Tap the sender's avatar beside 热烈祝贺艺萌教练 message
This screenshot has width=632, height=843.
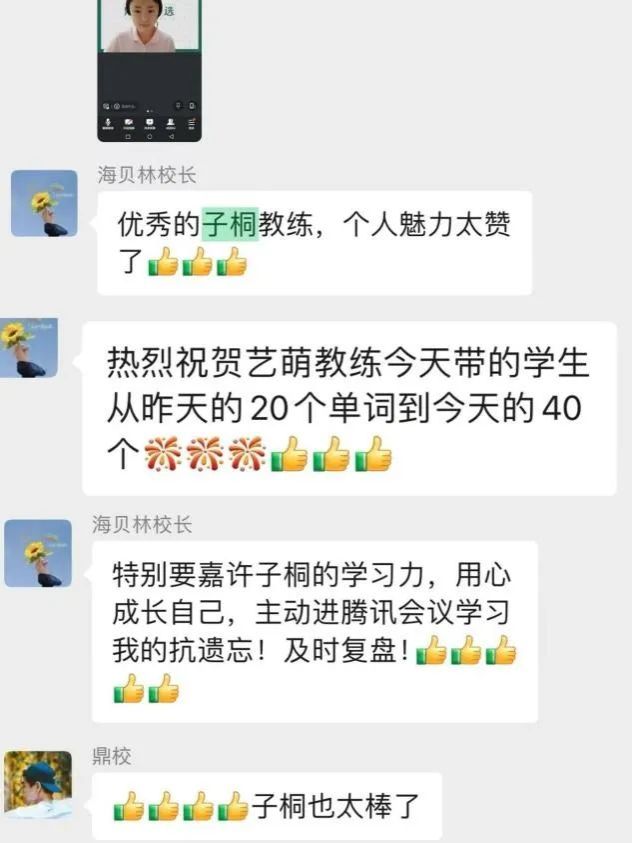[x=28, y=348]
